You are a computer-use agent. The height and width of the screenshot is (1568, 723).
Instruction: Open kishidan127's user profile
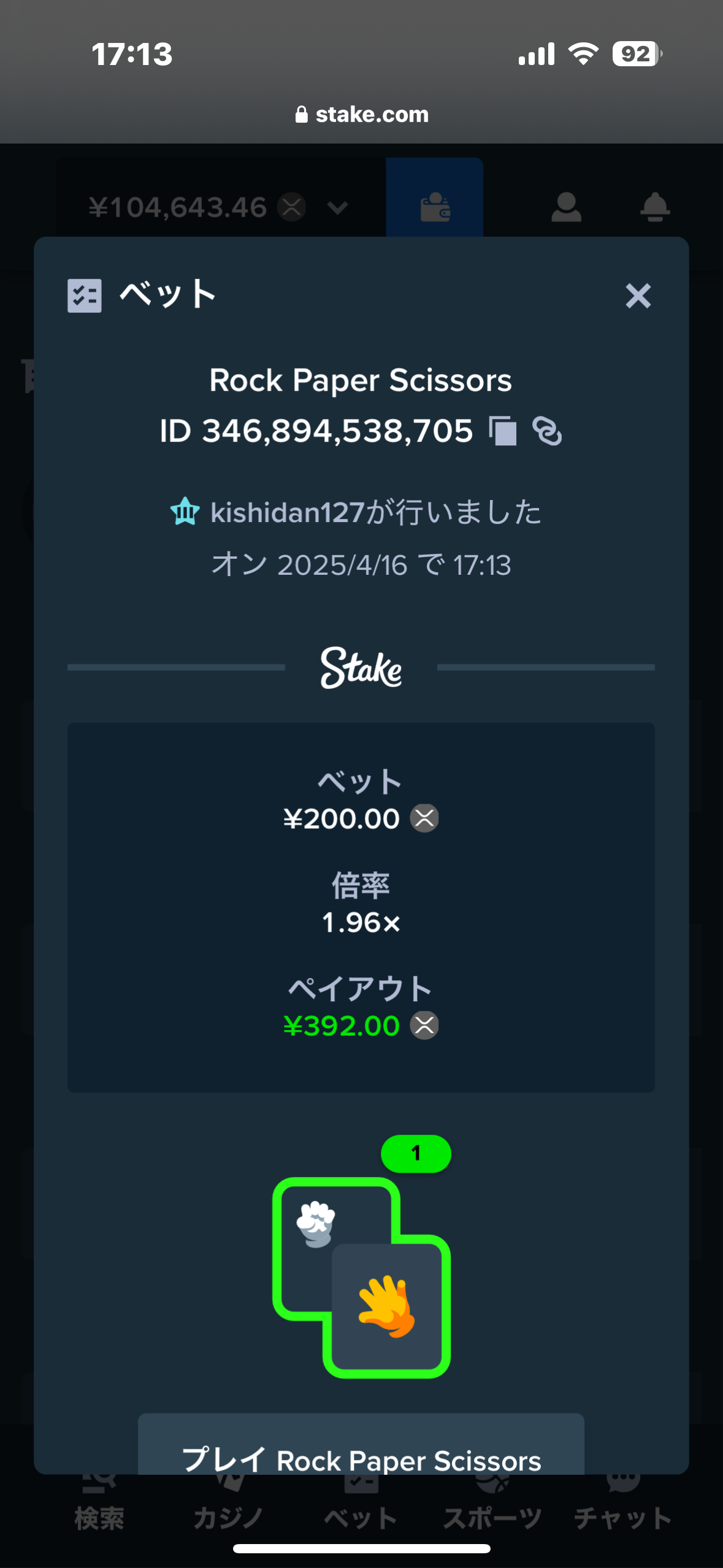287,512
